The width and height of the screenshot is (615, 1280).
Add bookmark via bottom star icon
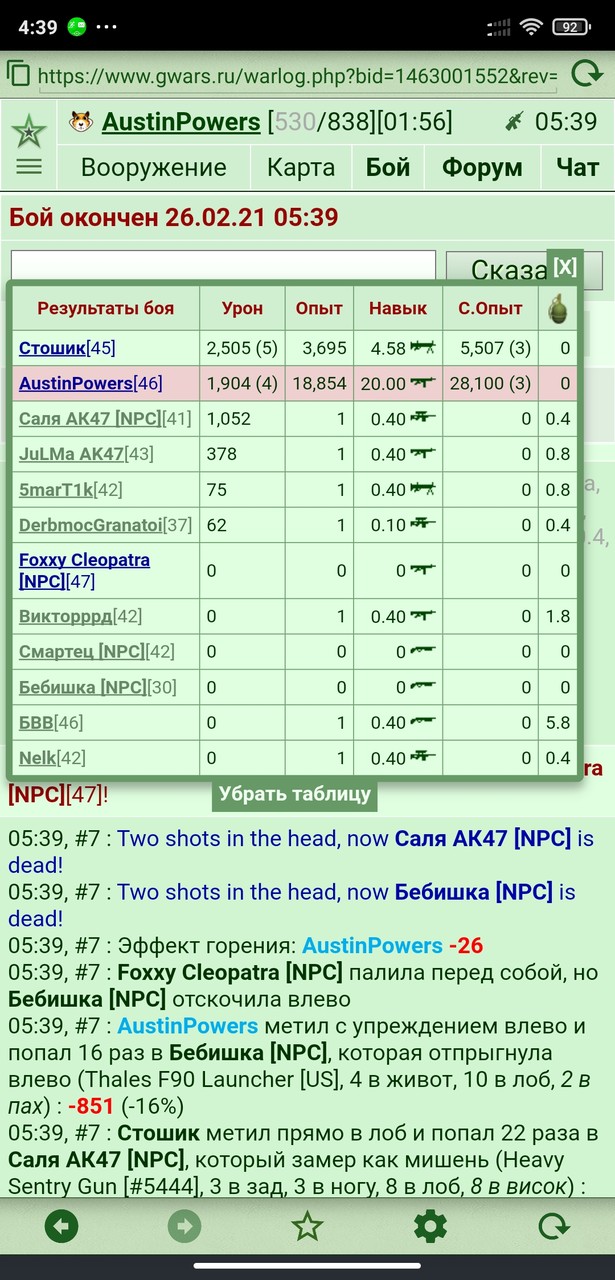pos(307,1226)
